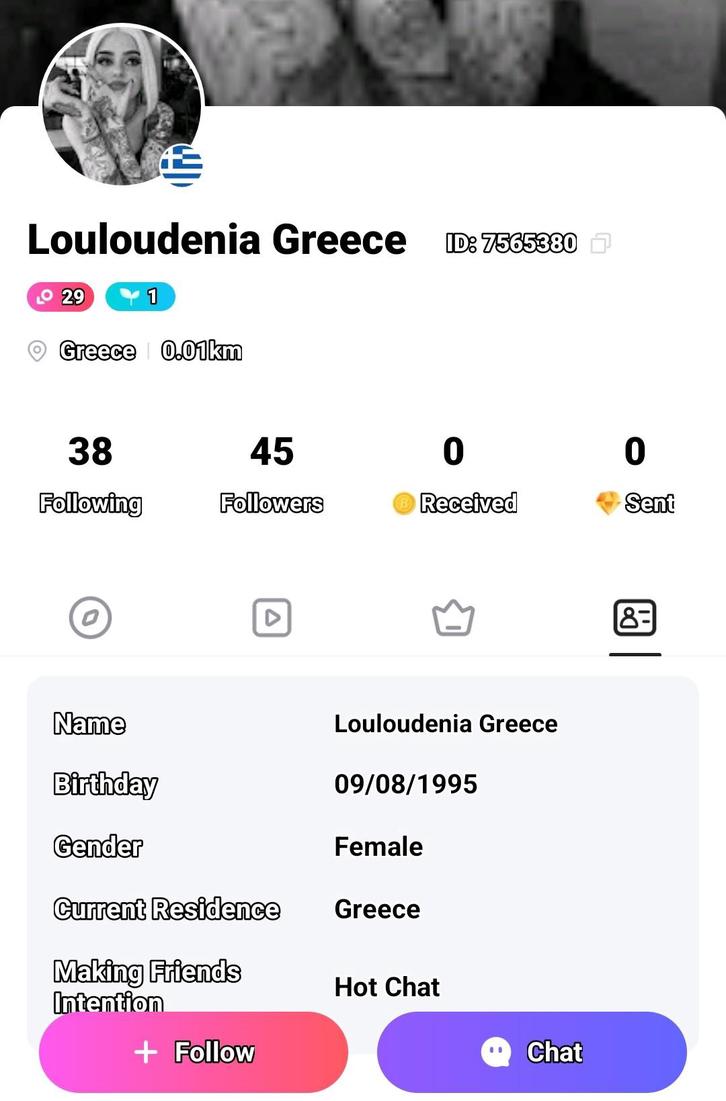Copy the user ID 7565380
726x1101 pixels.
600,243
